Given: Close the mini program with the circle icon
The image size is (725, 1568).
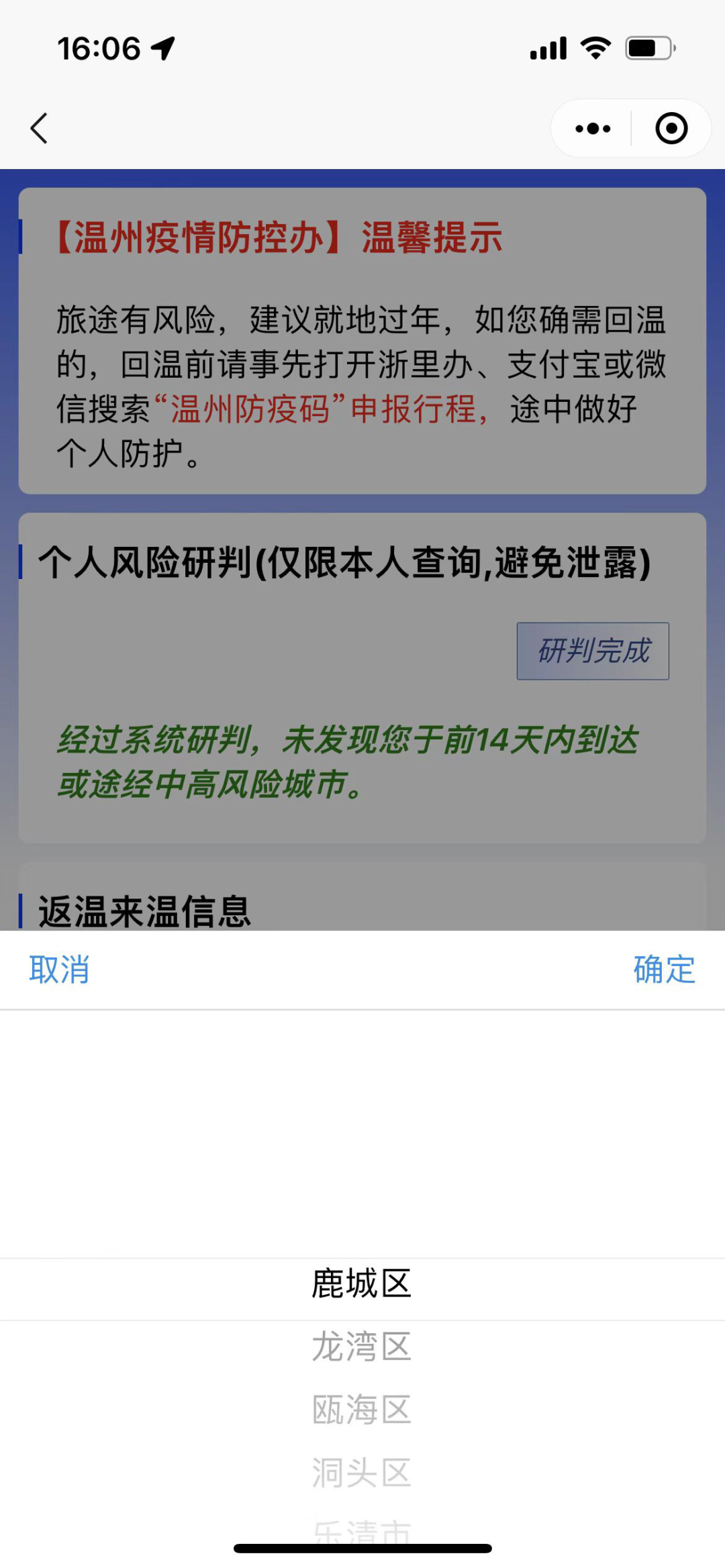Looking at the screenshot, I should click(x=671, y=128).
